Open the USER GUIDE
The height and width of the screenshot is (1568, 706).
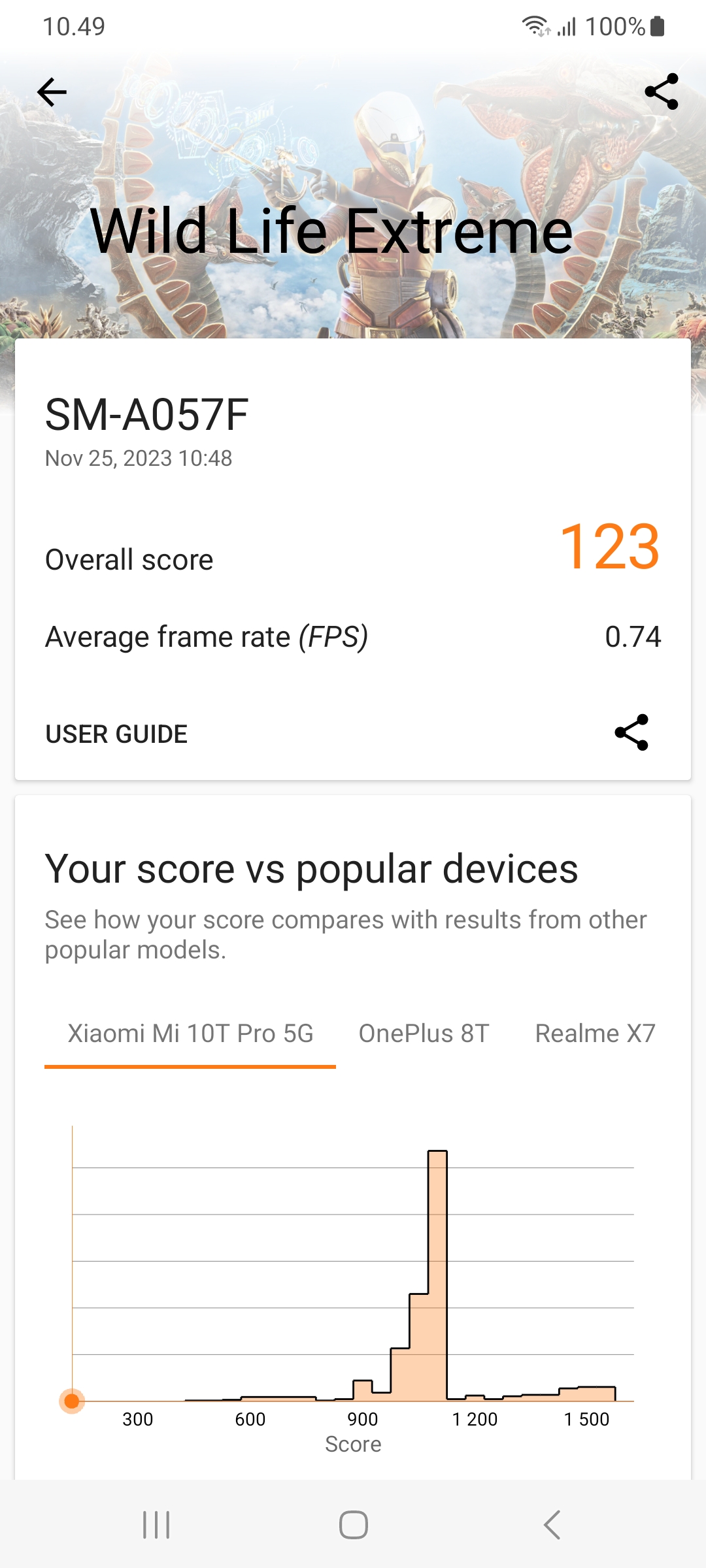click(x=116, y=734)
